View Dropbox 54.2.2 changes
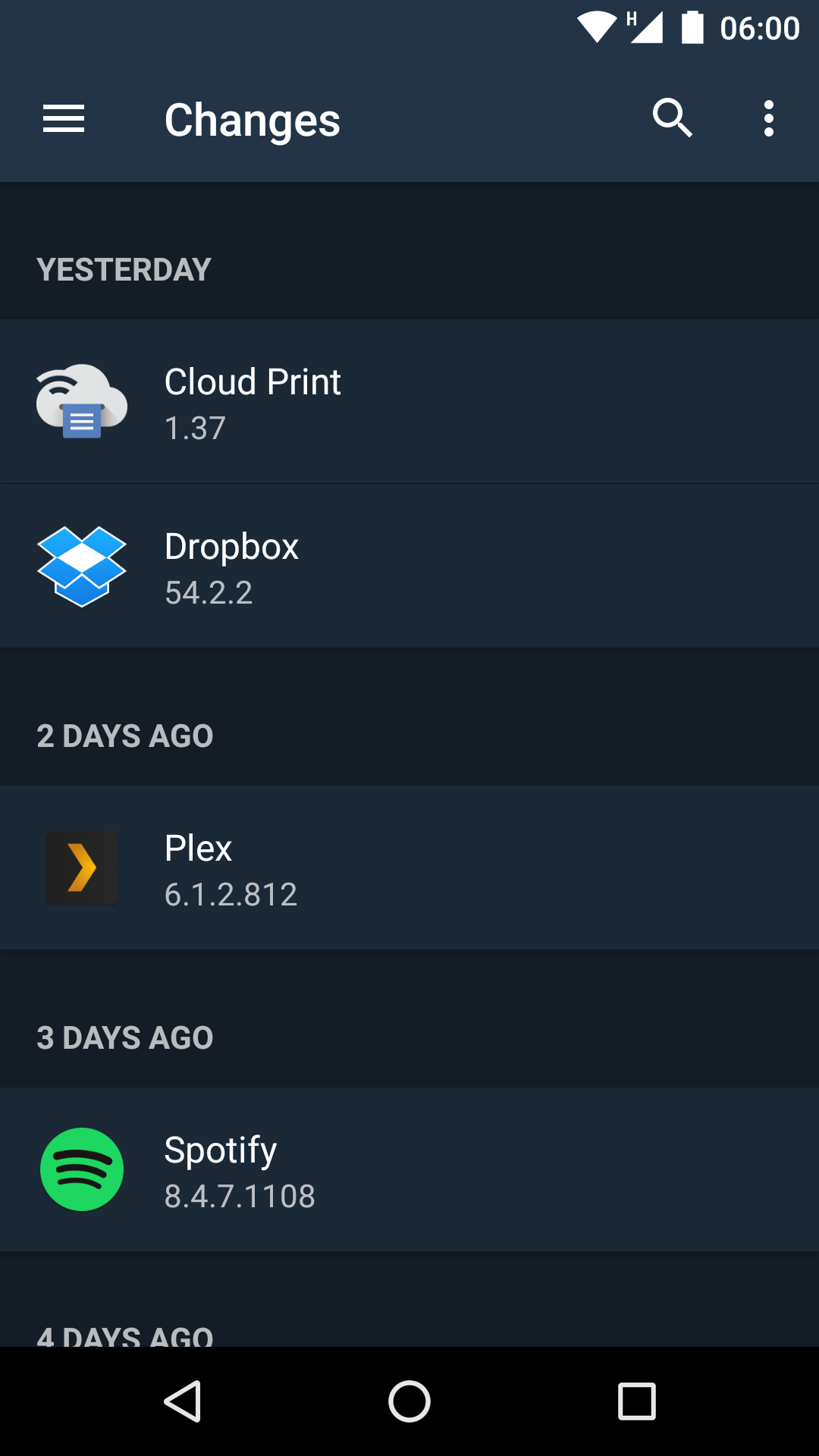Screen dimensions: 819x1456 point(409,566)
